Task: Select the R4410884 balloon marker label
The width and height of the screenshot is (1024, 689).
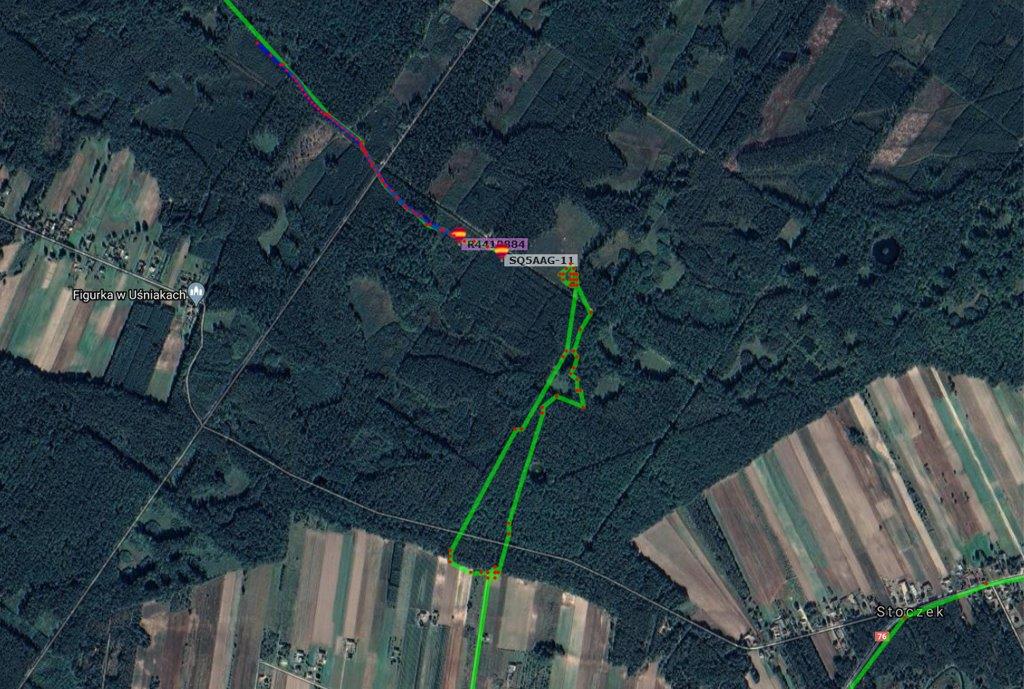Action: click(x=495, y=244)
